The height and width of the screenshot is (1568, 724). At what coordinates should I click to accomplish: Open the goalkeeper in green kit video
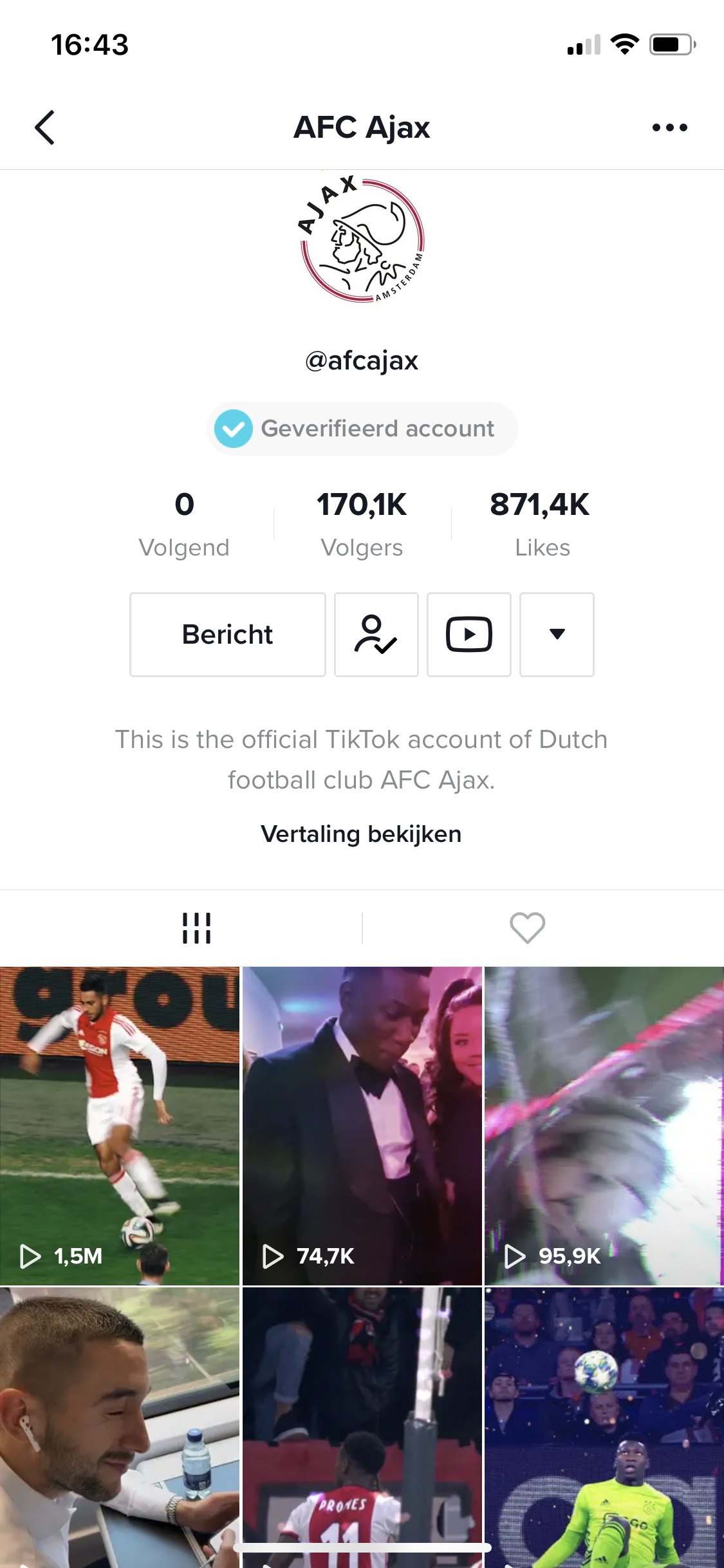click(x=604, y=1428)
